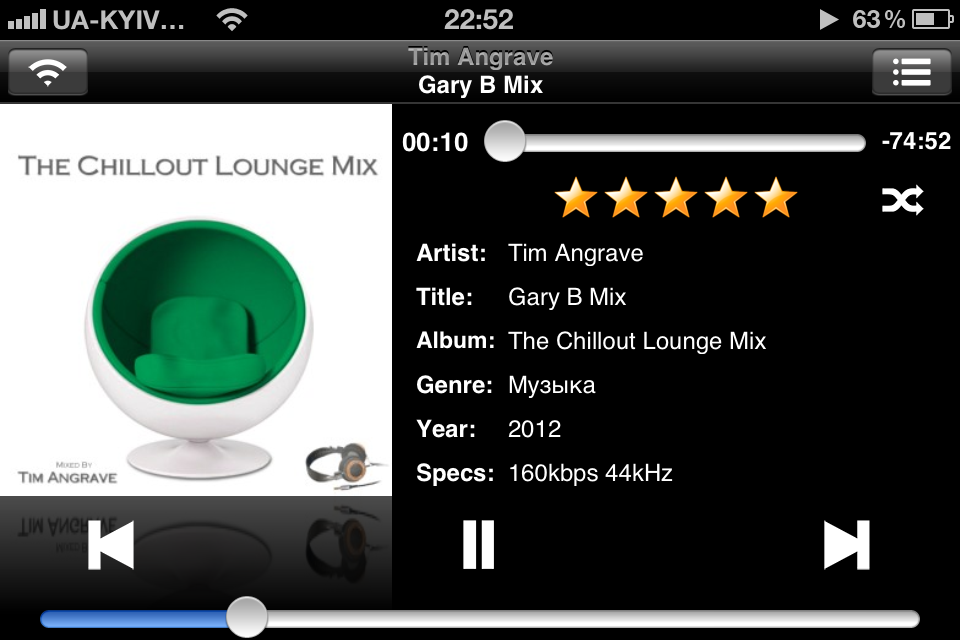Viewport: 960px width, 640px height.
Task: Open the Wi-Fi connection button
Action: [48, 72]
